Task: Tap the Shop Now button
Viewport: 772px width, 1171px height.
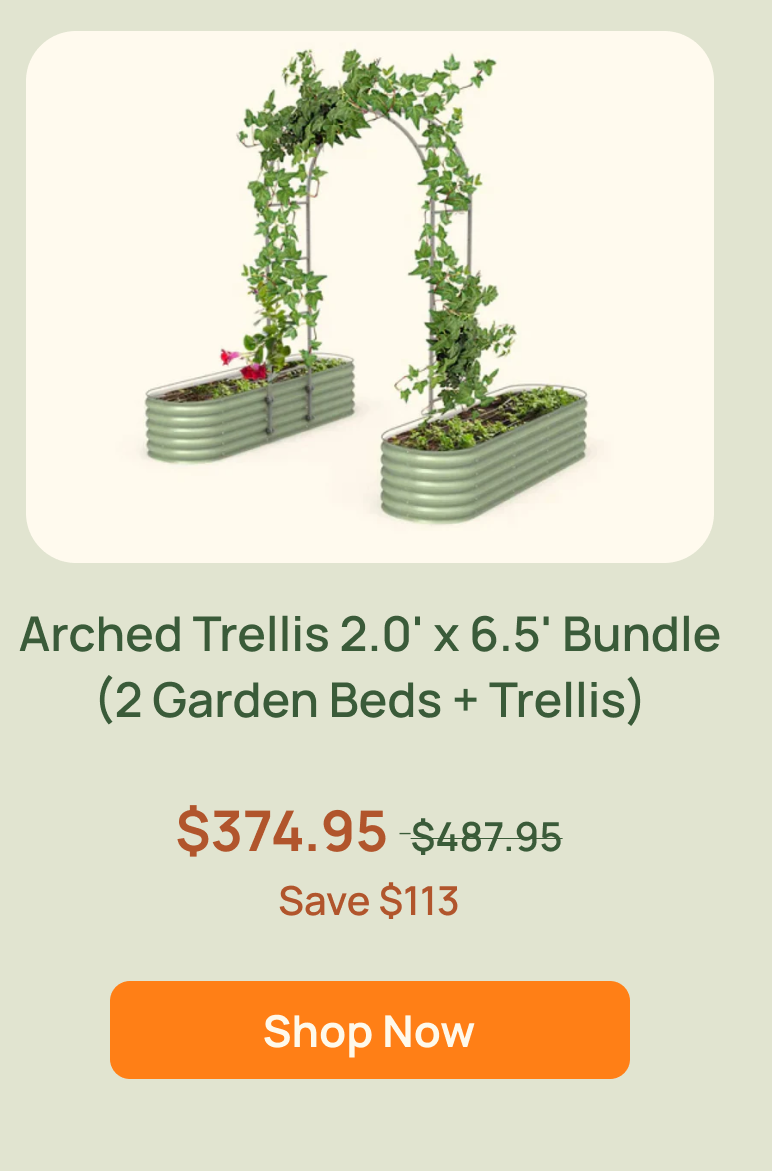Action: (369, 1030)
